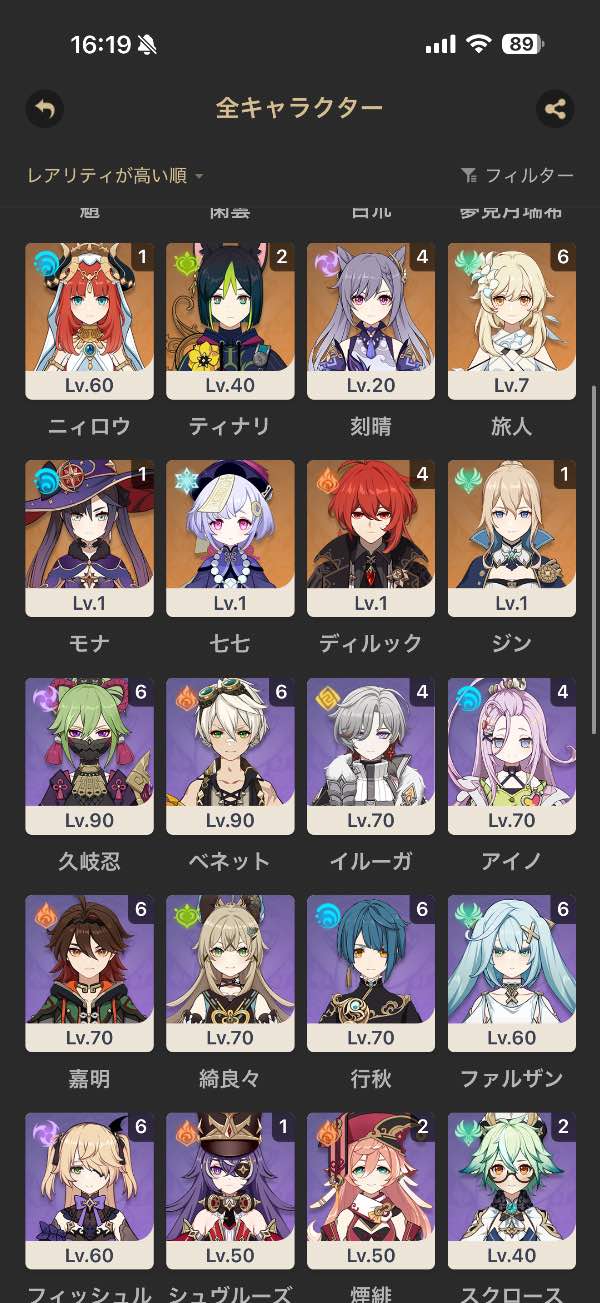This screenshot has width=600, height=1303.
Task: View ディルック character details
Action: (x=371, y=537)
